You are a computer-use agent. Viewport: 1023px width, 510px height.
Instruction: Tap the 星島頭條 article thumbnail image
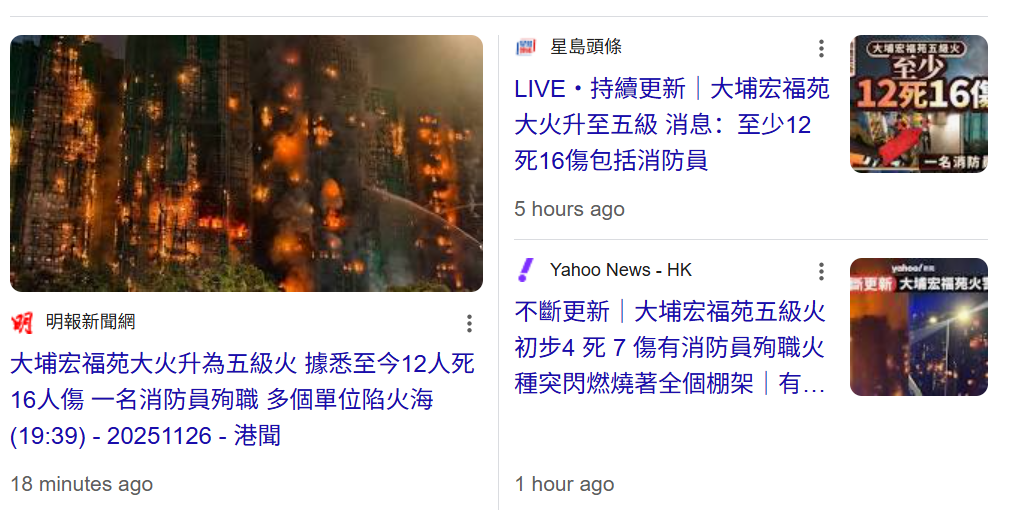[918, 104]
